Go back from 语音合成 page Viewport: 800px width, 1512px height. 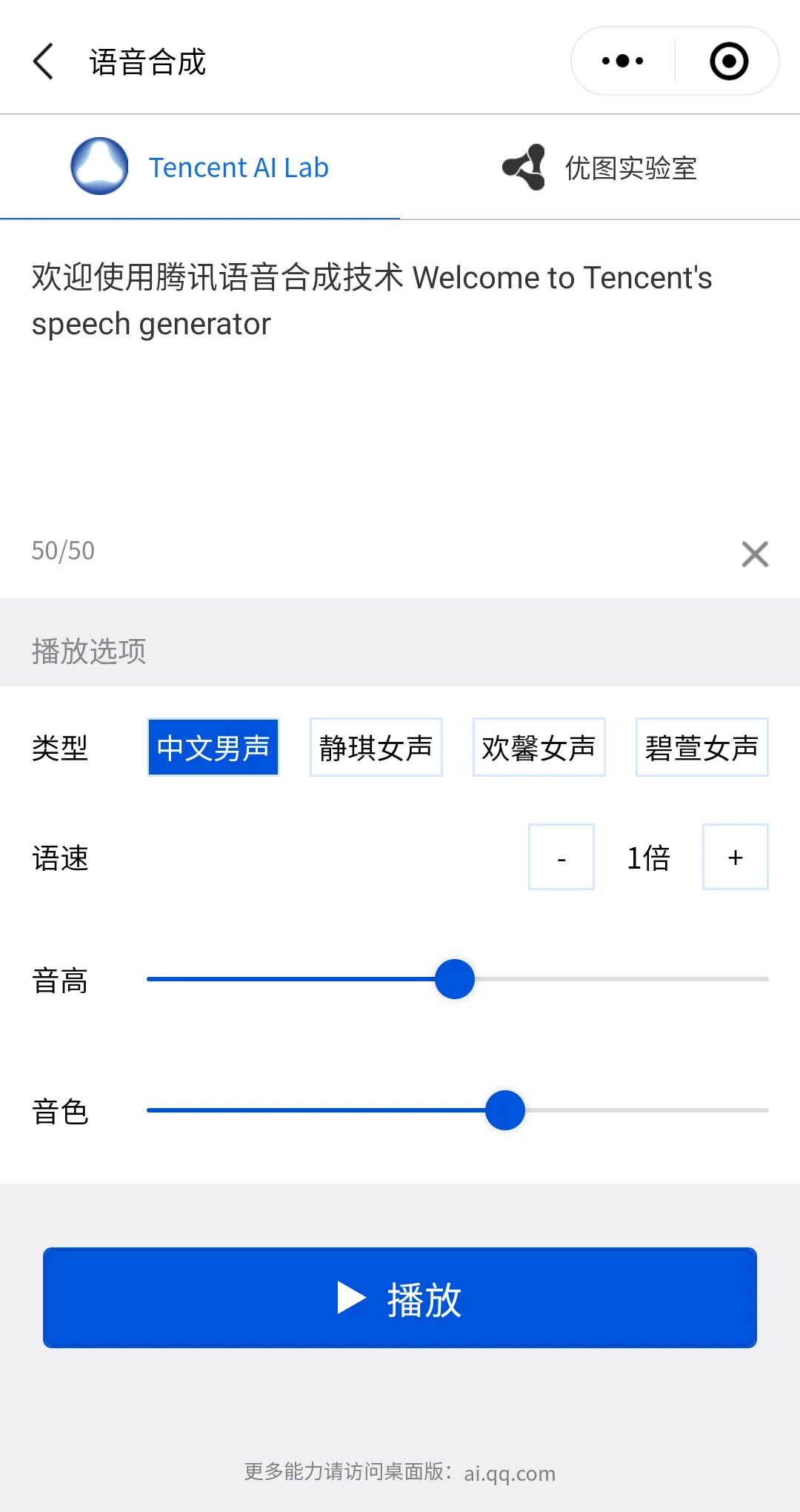coord(44,62)
